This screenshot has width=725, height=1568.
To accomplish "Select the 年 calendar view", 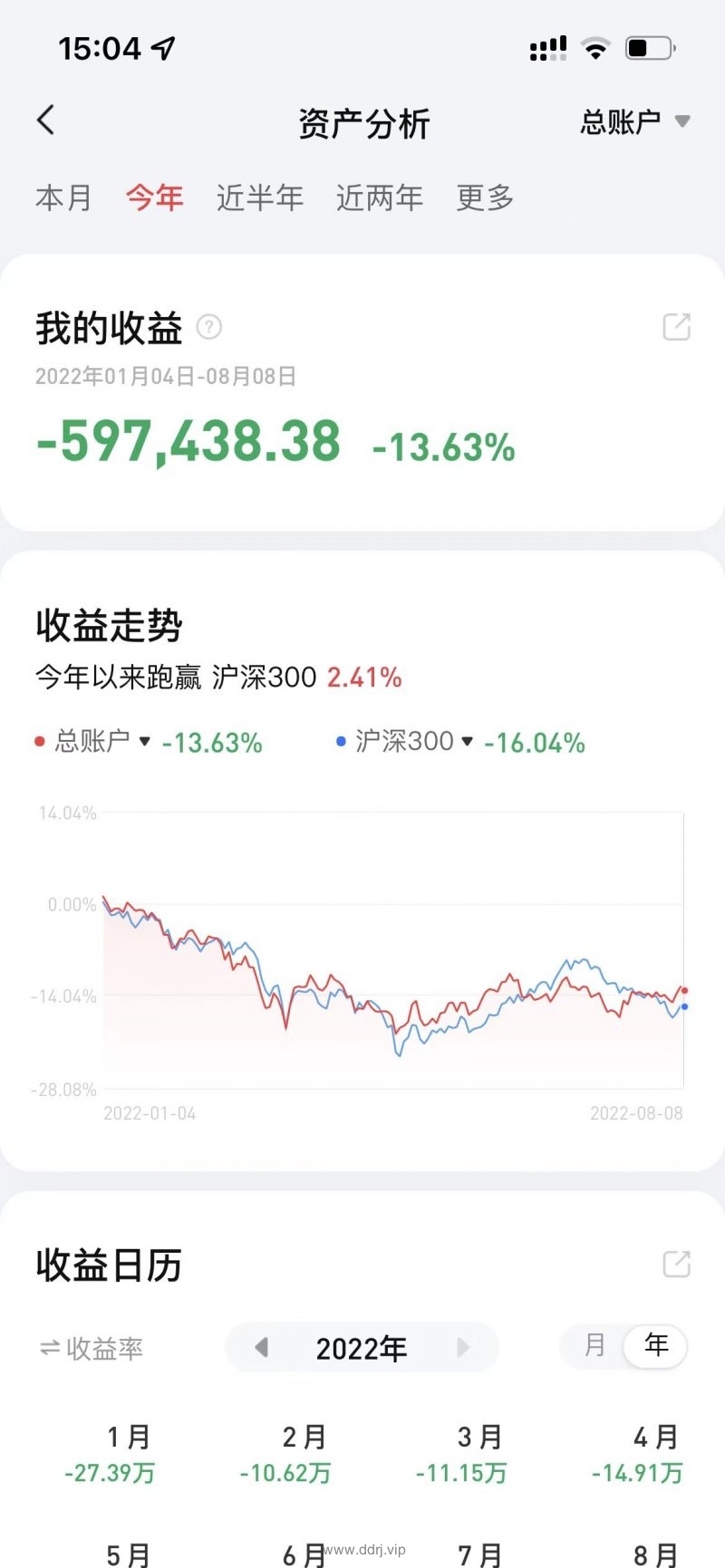I will 656,1345.
